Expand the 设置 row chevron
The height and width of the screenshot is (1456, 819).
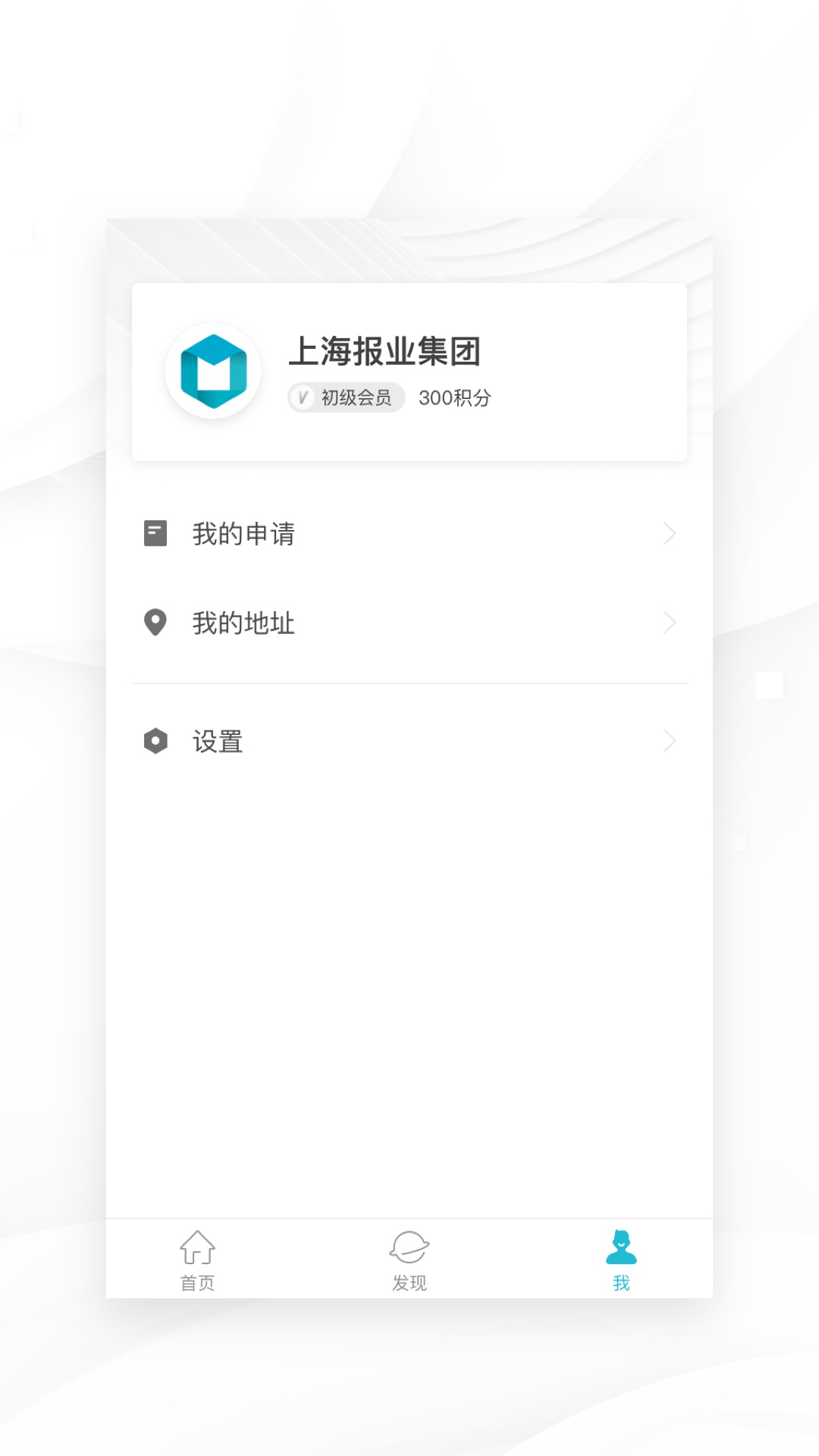pos(669,741)
